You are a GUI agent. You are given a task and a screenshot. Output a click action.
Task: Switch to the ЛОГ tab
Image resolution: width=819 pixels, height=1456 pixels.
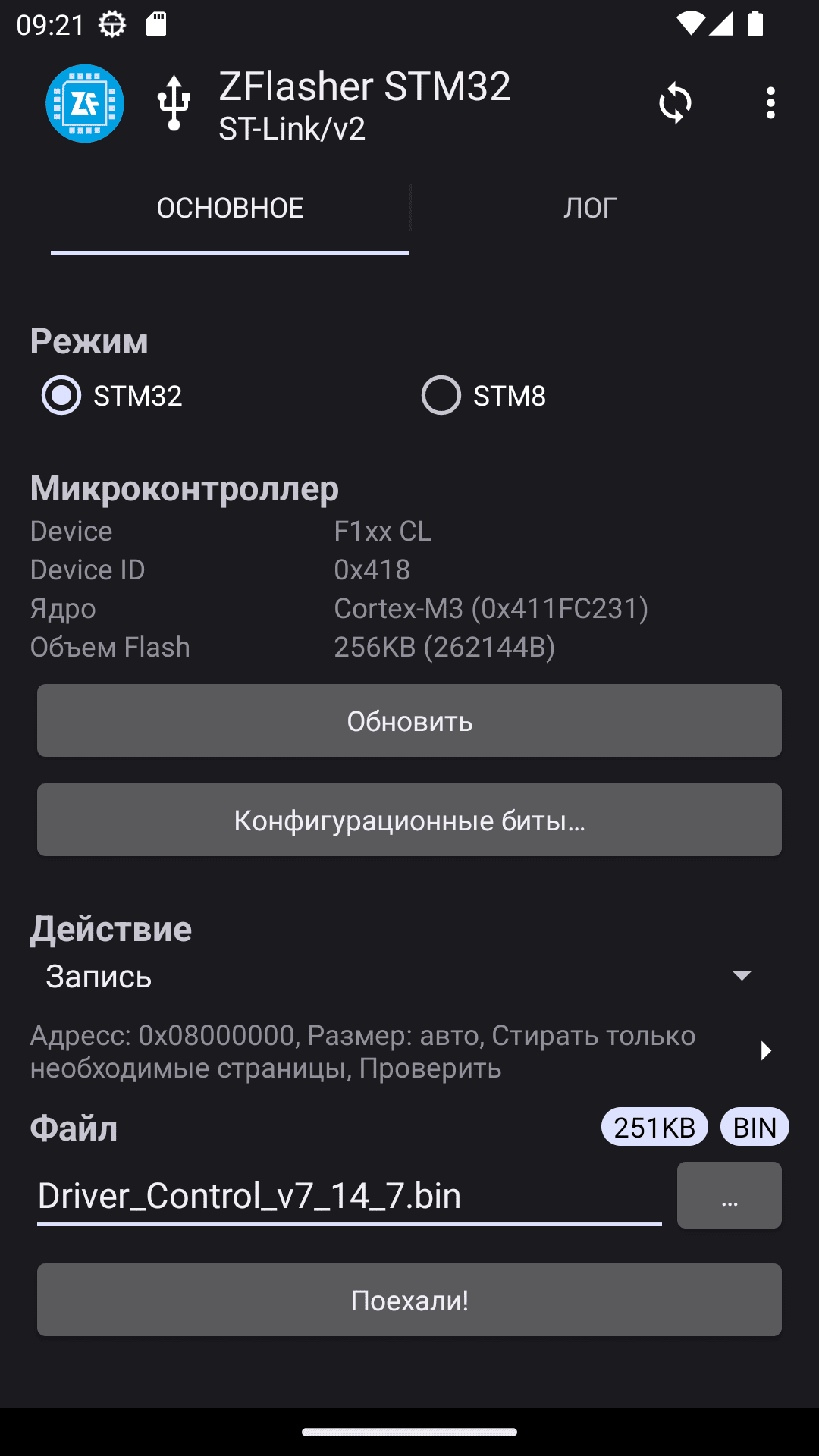[590, 208]
